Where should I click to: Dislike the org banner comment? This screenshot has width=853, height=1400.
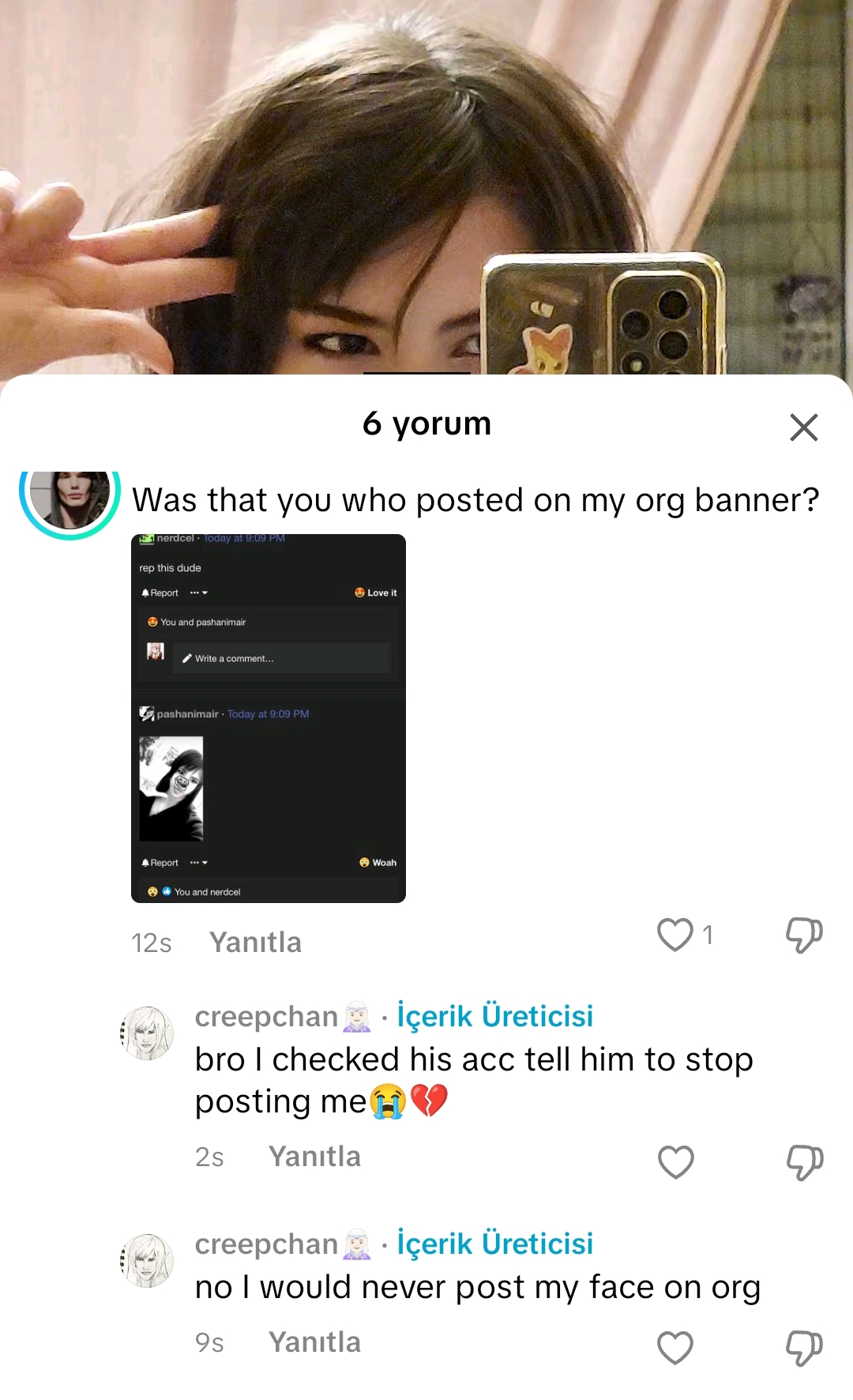pos(803,935)
